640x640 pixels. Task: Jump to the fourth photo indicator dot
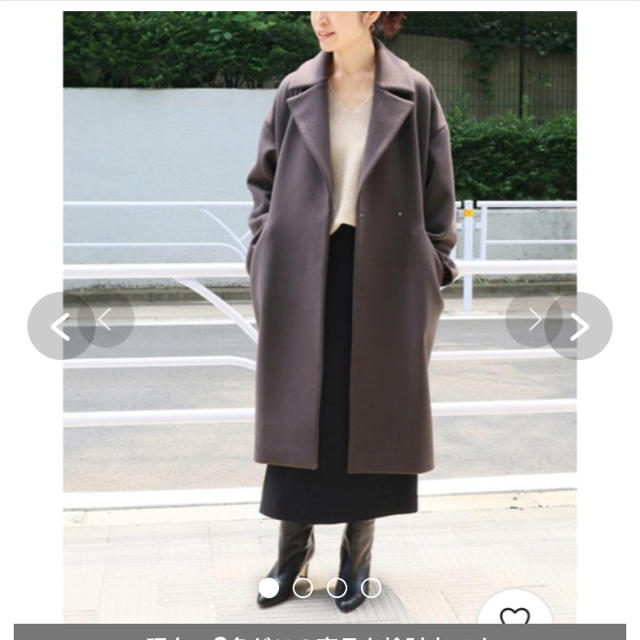tap(371, 588)
